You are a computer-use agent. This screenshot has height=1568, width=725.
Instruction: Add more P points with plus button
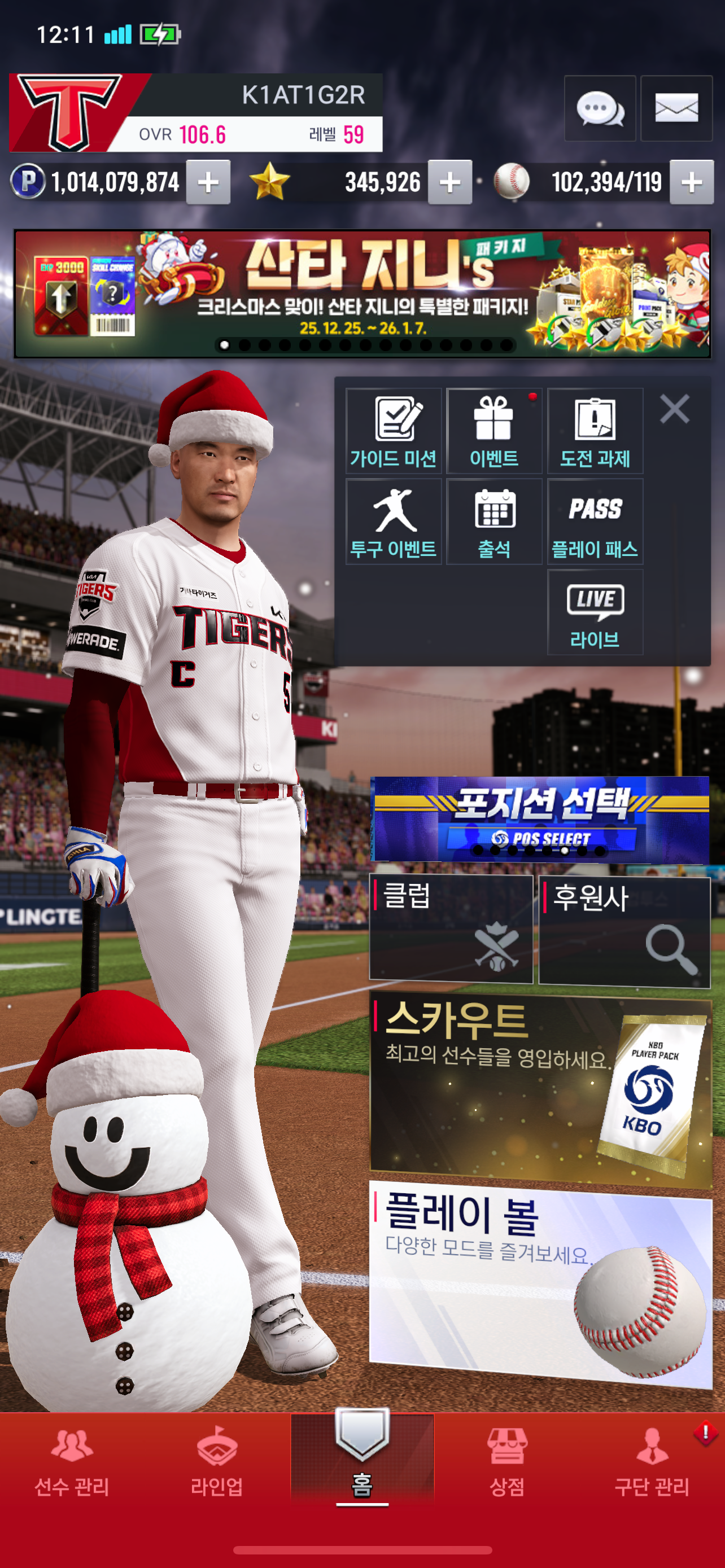click(x=208, y=182)
